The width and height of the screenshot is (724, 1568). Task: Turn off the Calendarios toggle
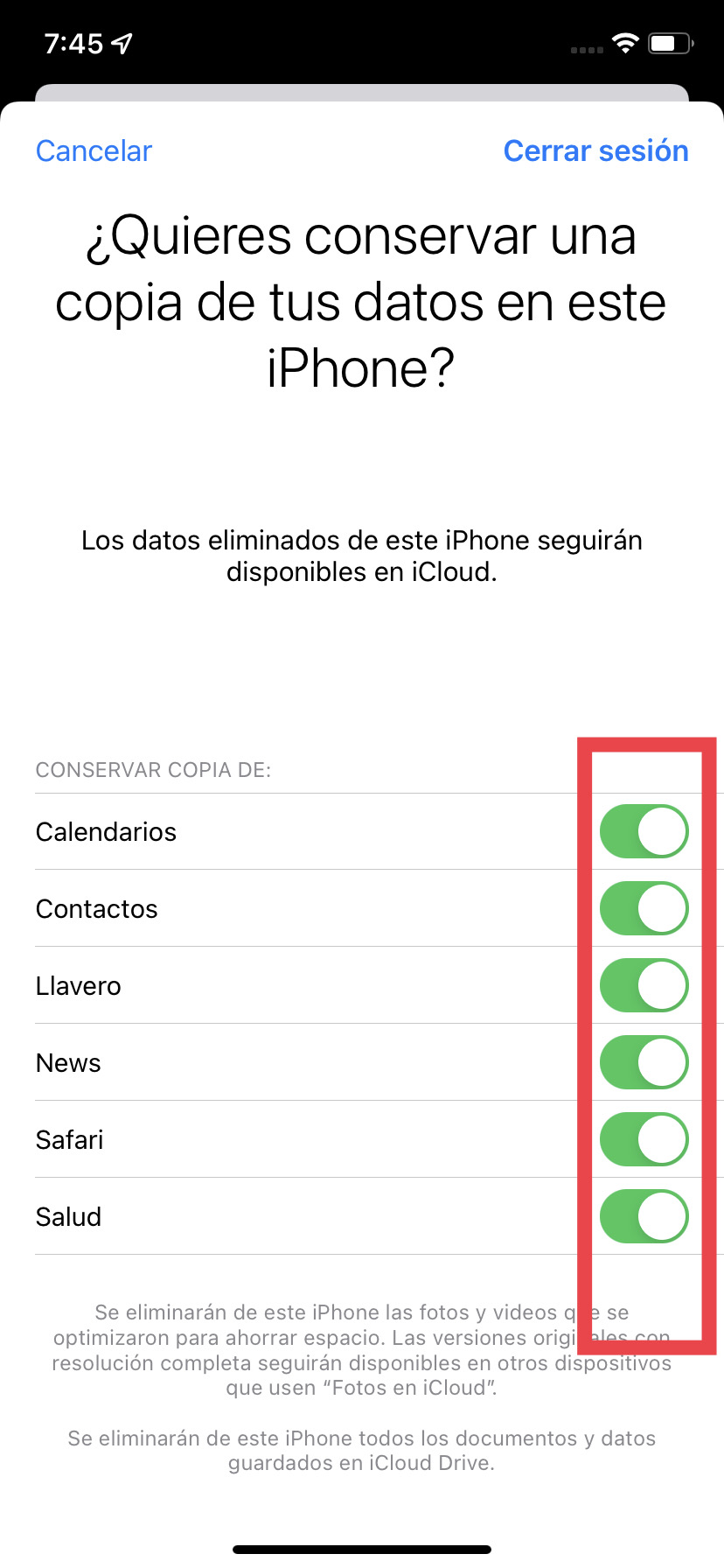coord(644,831)
